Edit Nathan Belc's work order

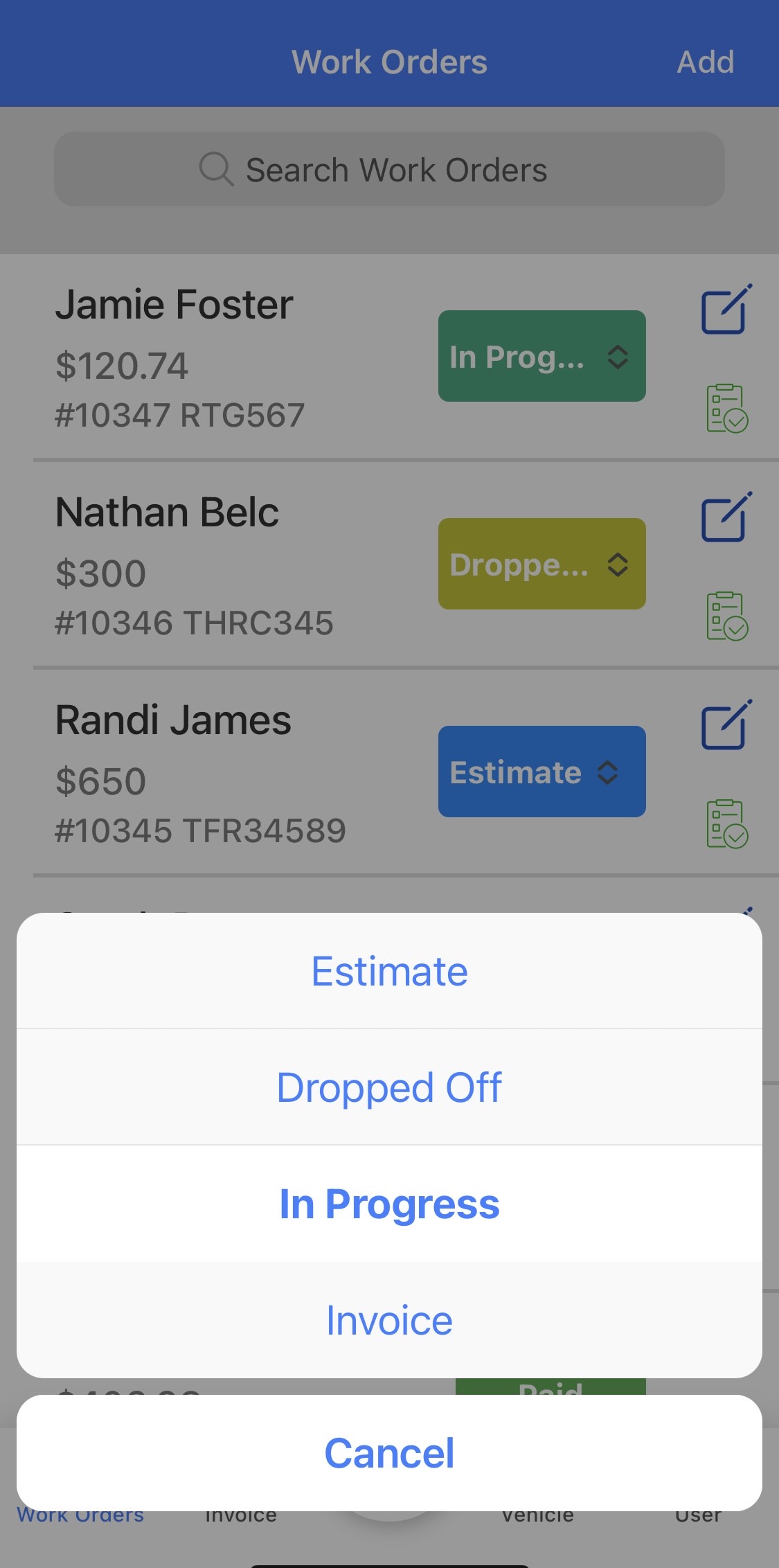click(x=726, y=517)
